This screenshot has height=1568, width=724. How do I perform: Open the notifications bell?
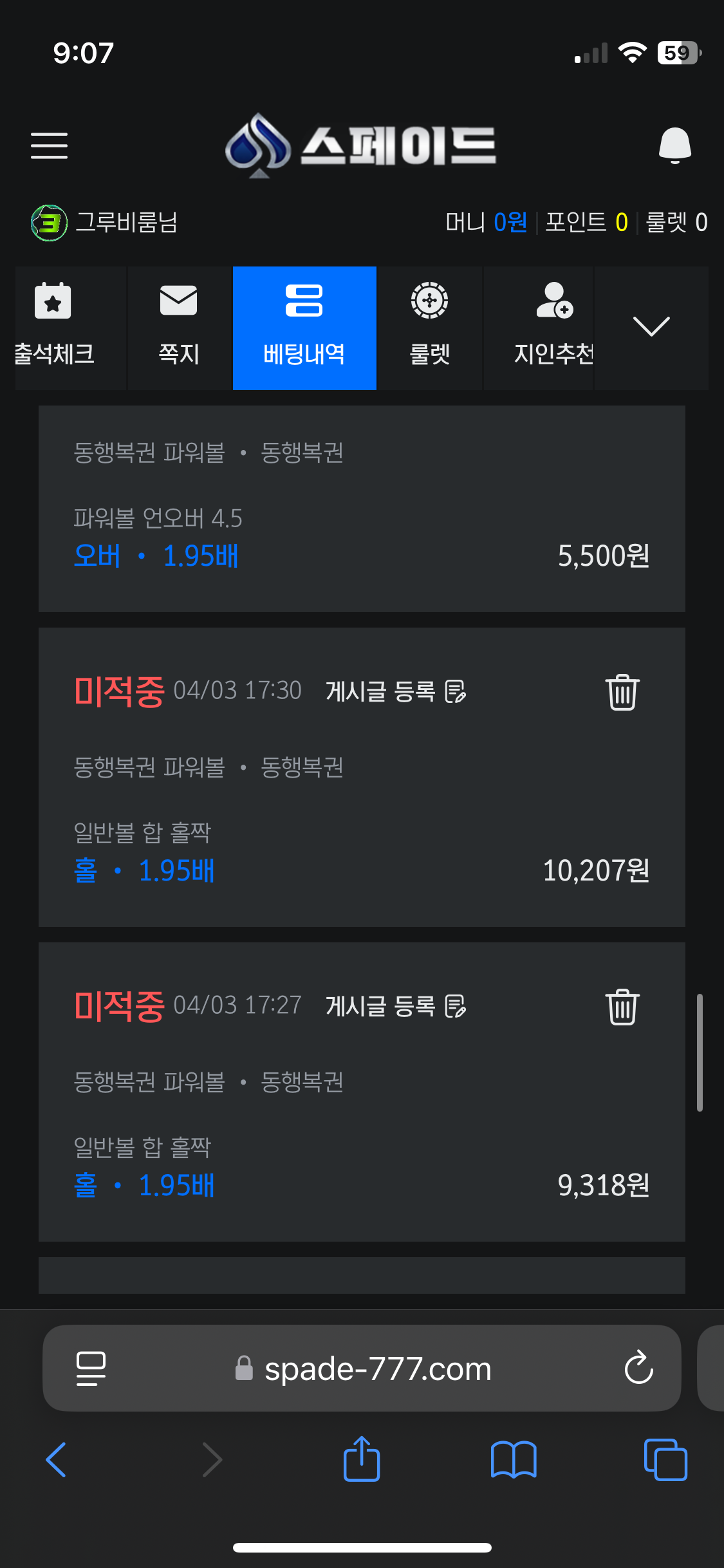(x=674, y=145)
